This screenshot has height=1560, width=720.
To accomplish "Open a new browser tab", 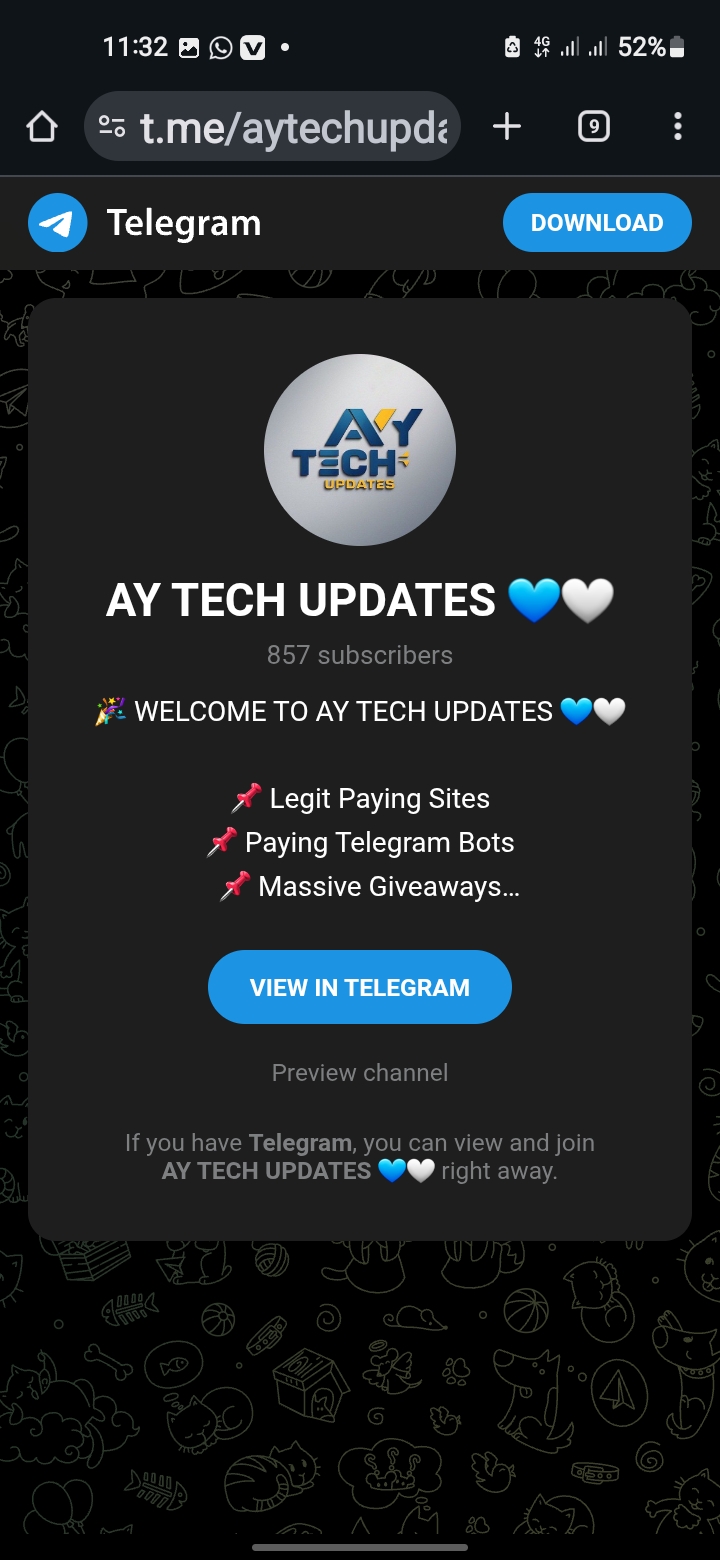I will click(507, 127).
